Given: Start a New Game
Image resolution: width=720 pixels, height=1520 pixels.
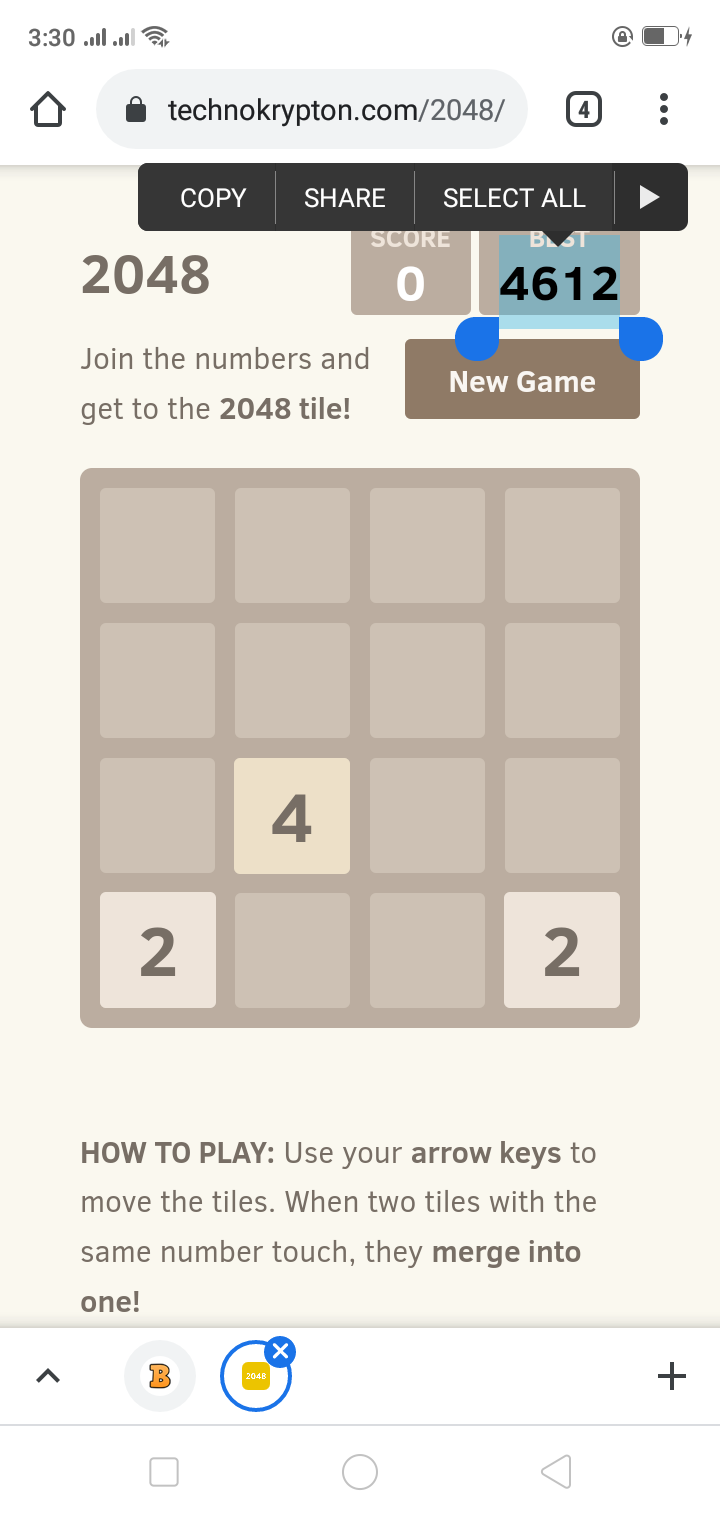Looking at the screenshot, I should click(x=522, y=380).
